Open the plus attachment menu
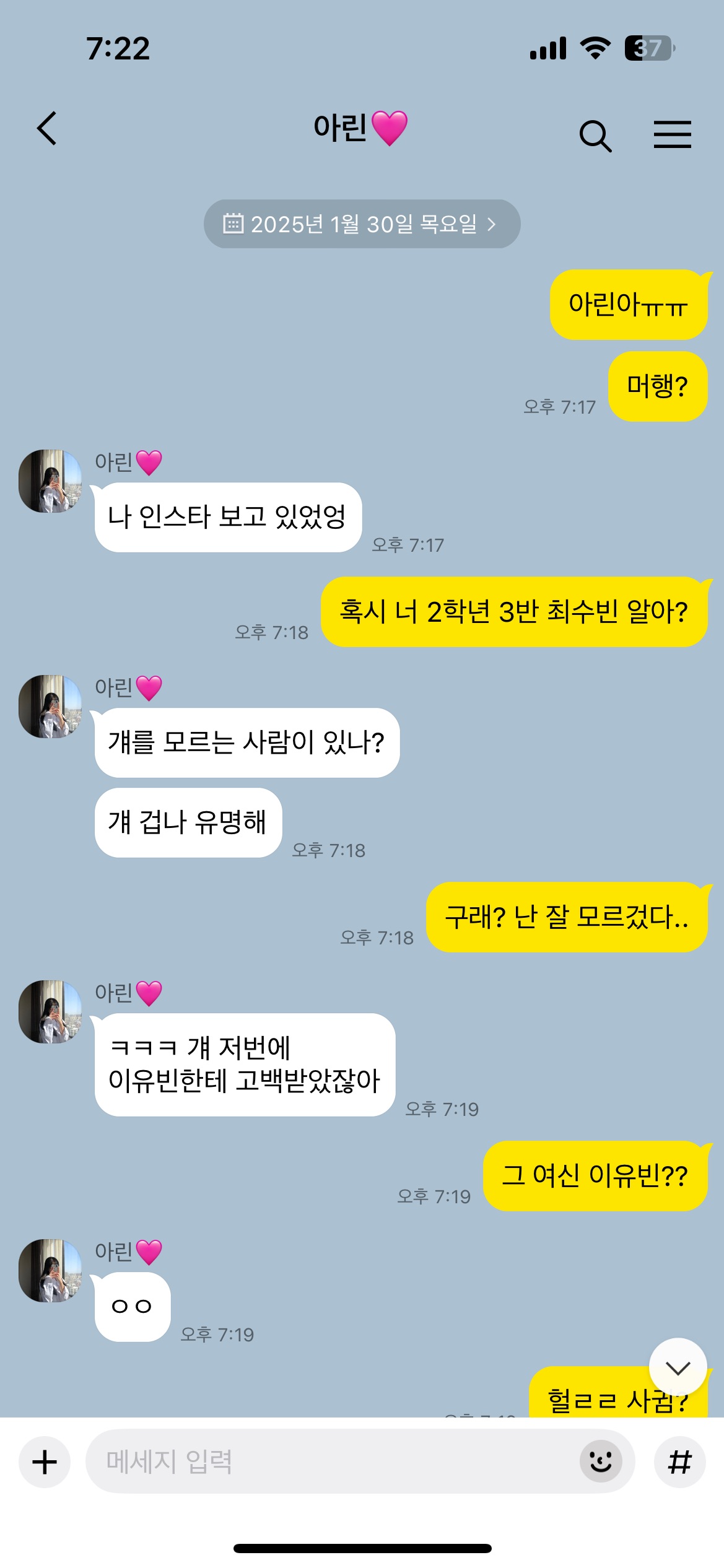 coord(45,1462)
